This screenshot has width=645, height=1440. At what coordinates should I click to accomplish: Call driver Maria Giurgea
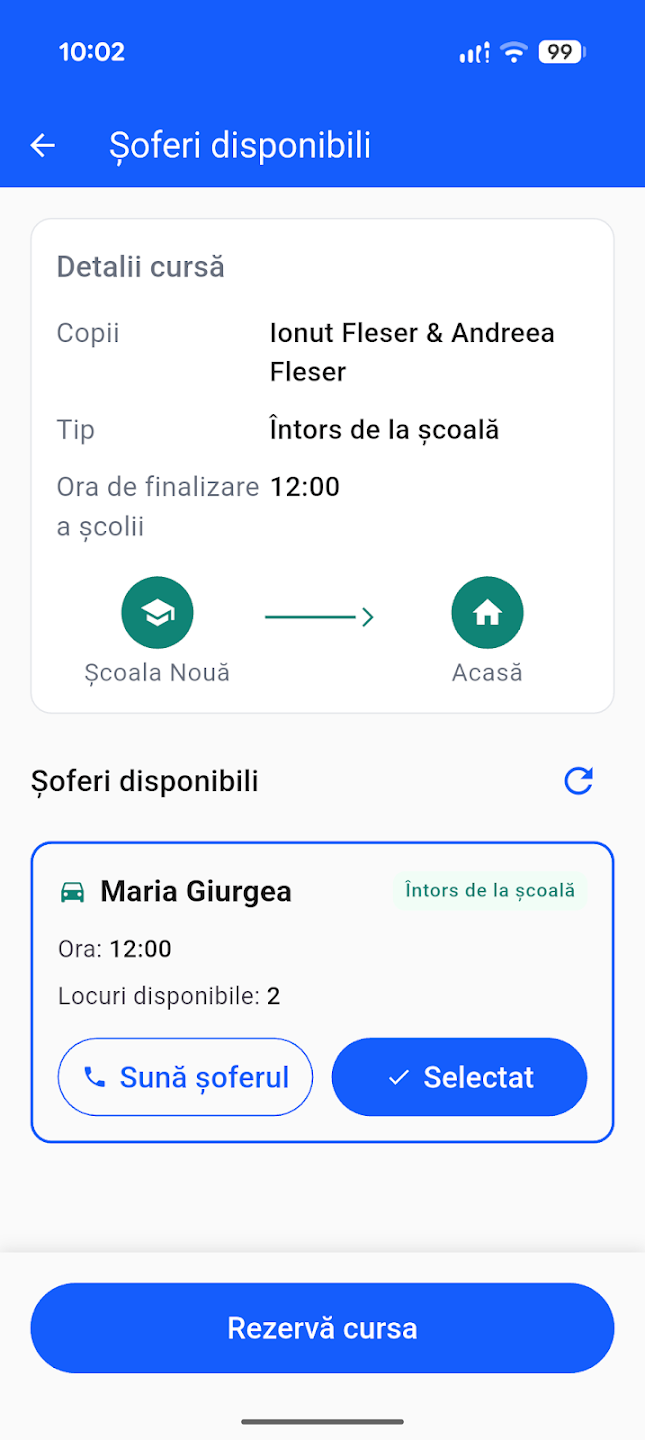[x=186, y=1077]
